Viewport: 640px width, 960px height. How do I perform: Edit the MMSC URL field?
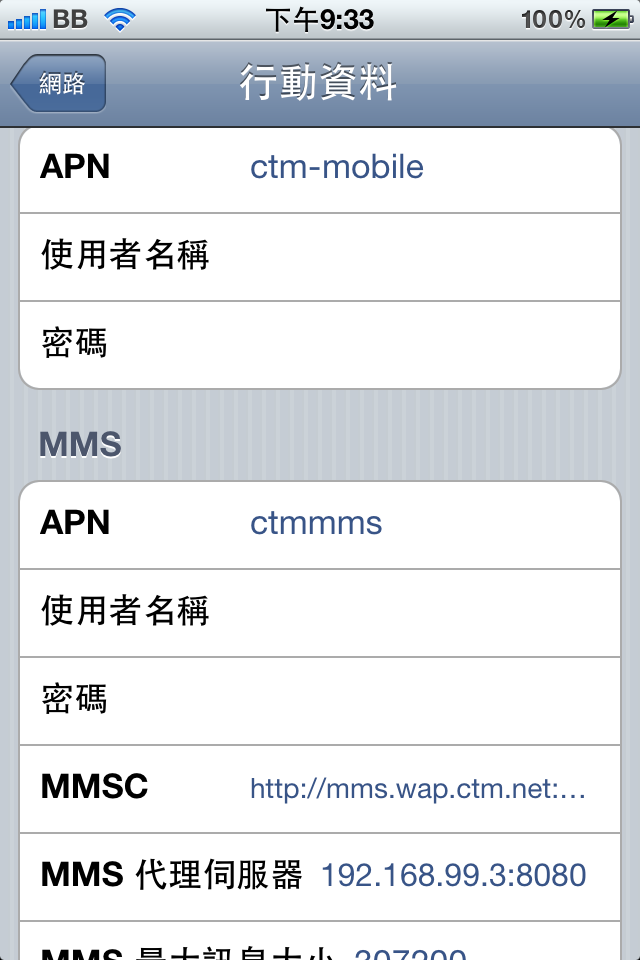(x=418, y=788)
